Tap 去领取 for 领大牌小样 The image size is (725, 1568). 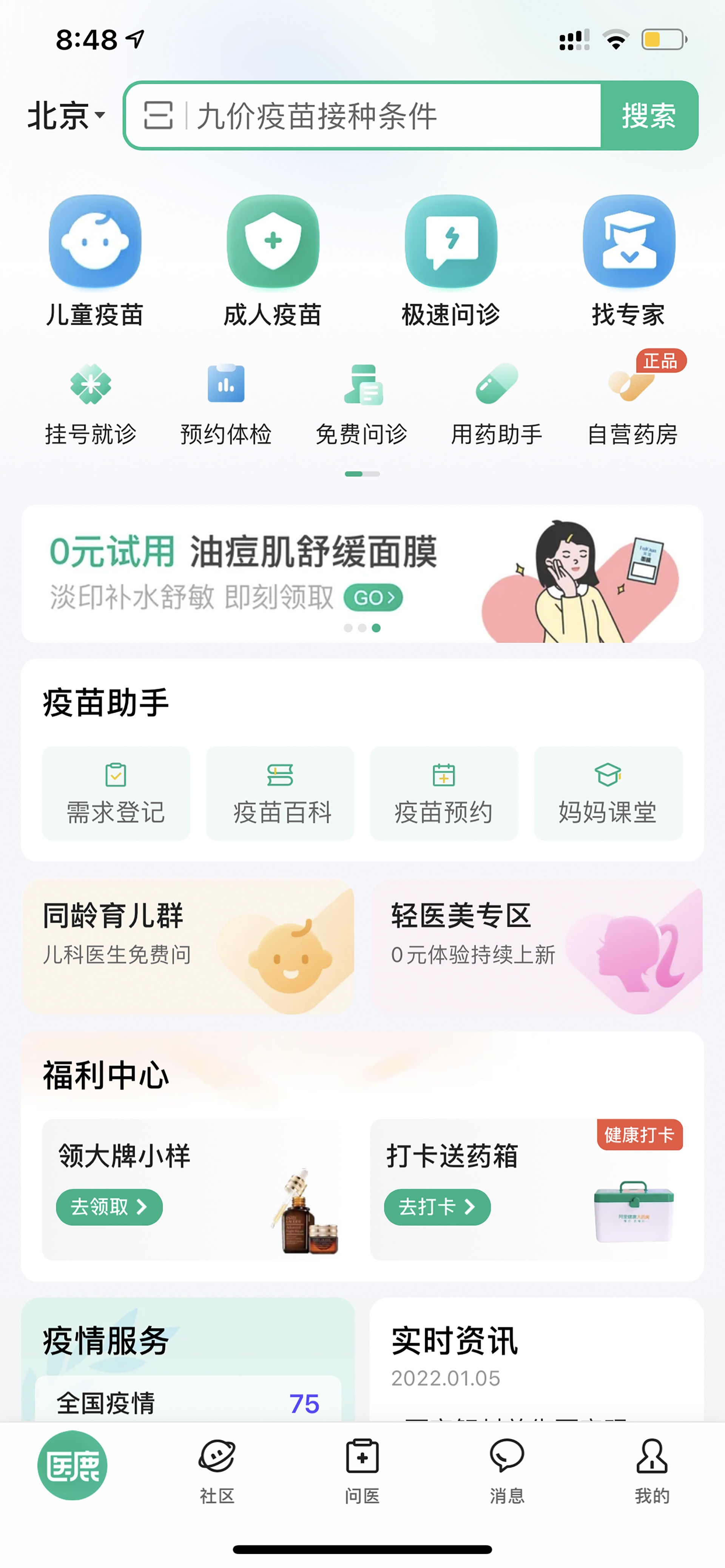pyautogui.click(x=109, y=1207)
